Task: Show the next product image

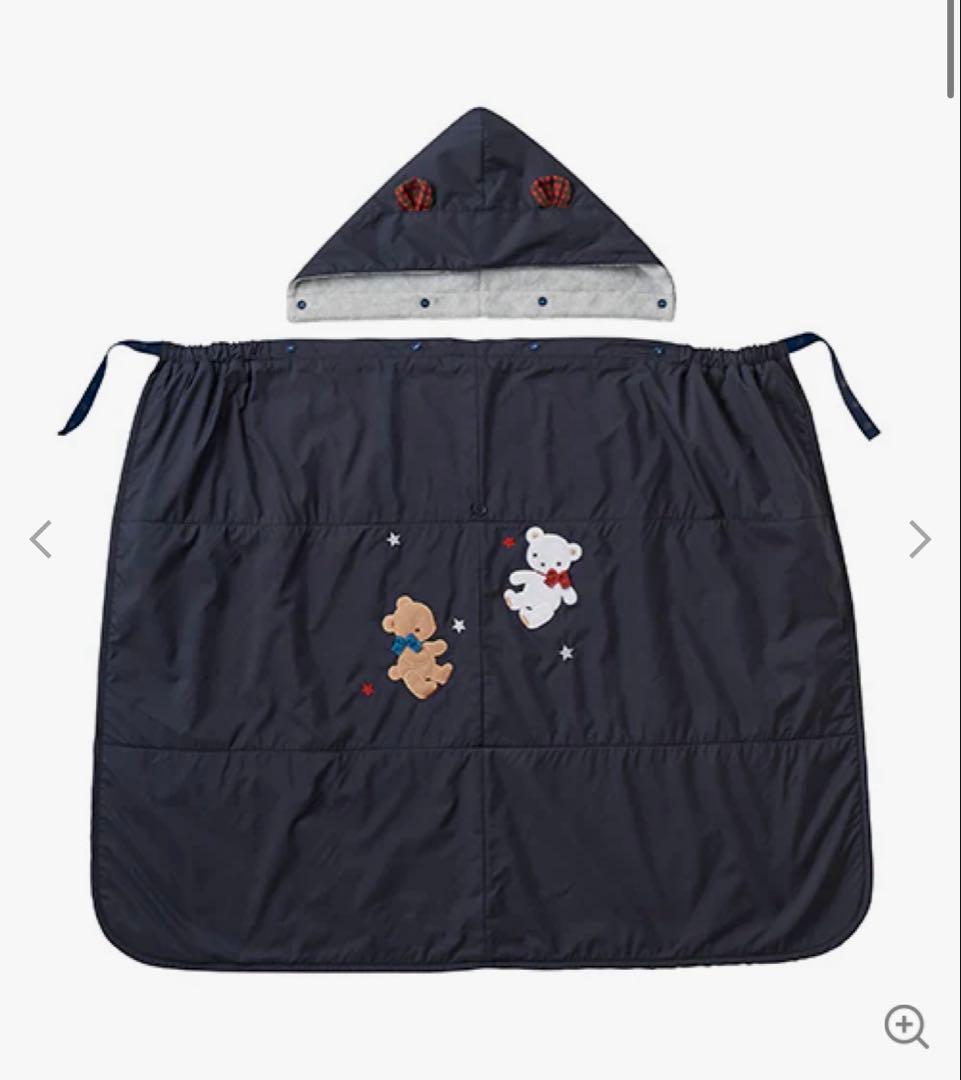Action: click(x=920, y=539)
